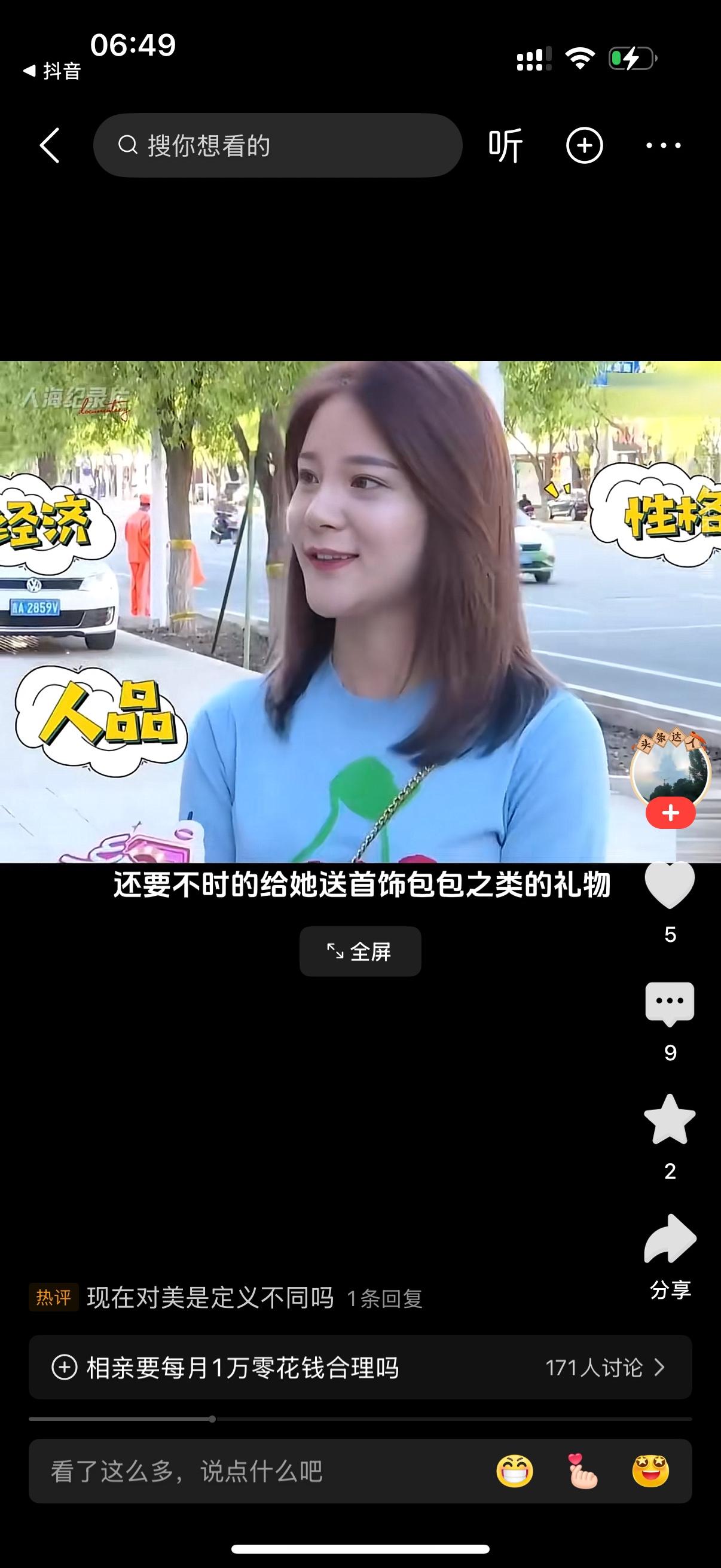Share the video via the share arrow
This screenshot has width=721, height=1568.
point(669,1241)
